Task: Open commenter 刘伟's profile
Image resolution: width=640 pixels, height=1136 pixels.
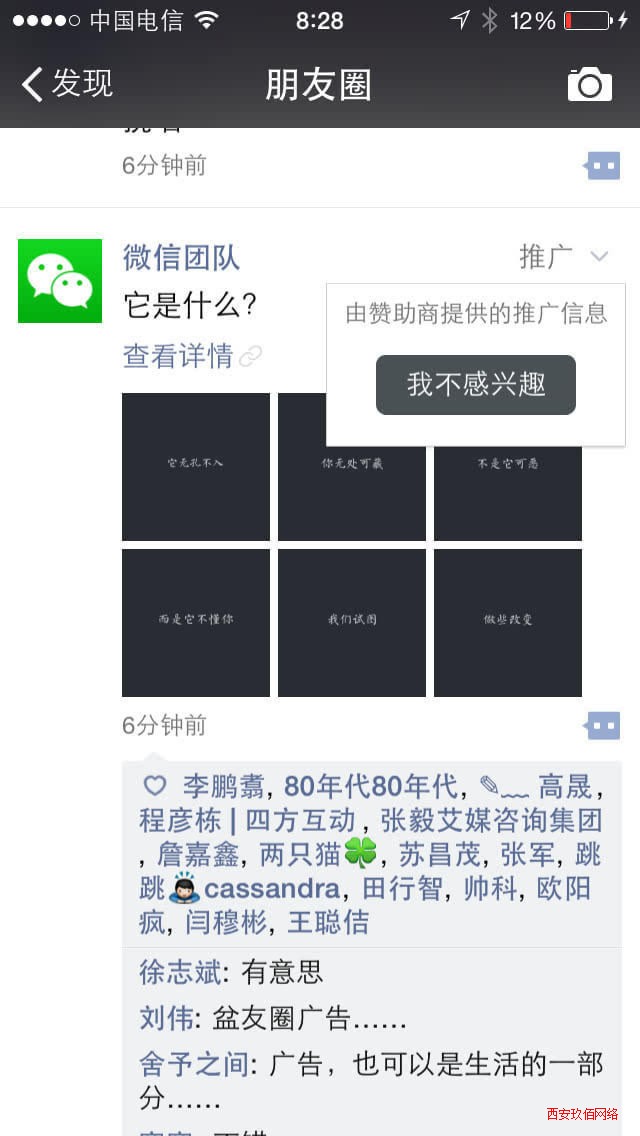Action: click(x=165, y=1019)
